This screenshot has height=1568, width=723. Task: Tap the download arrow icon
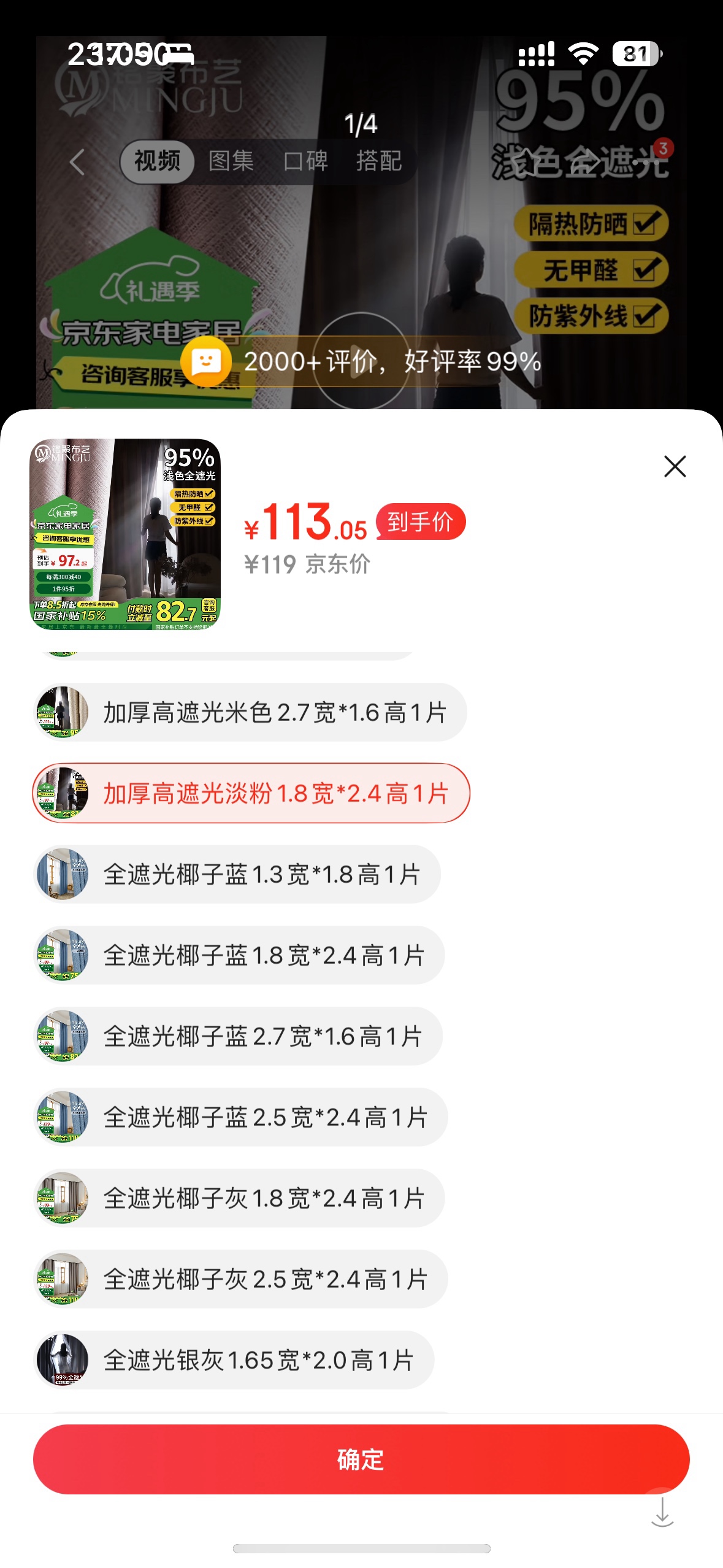click(x=662, y=1512)
